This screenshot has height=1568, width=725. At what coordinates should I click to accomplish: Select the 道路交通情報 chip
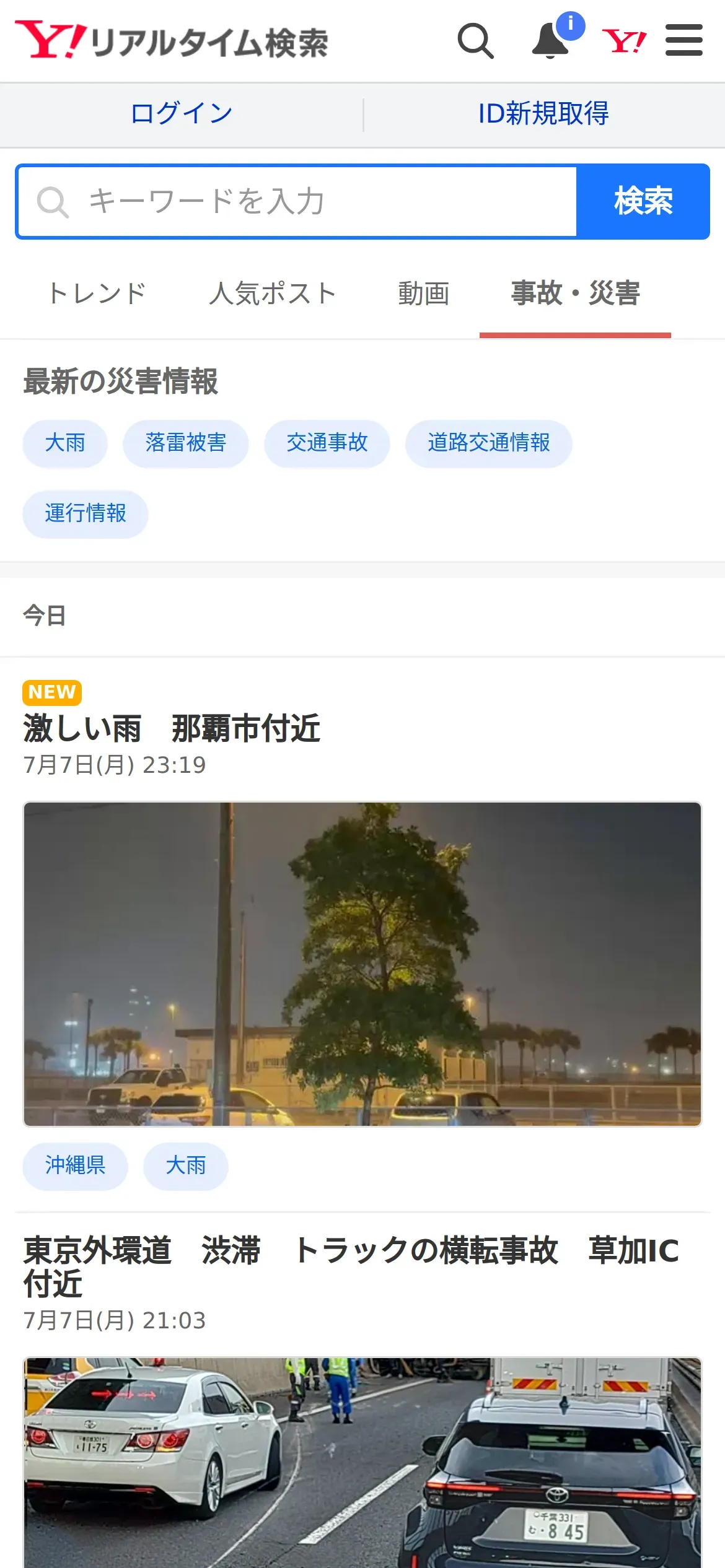(x=488, y=443)
